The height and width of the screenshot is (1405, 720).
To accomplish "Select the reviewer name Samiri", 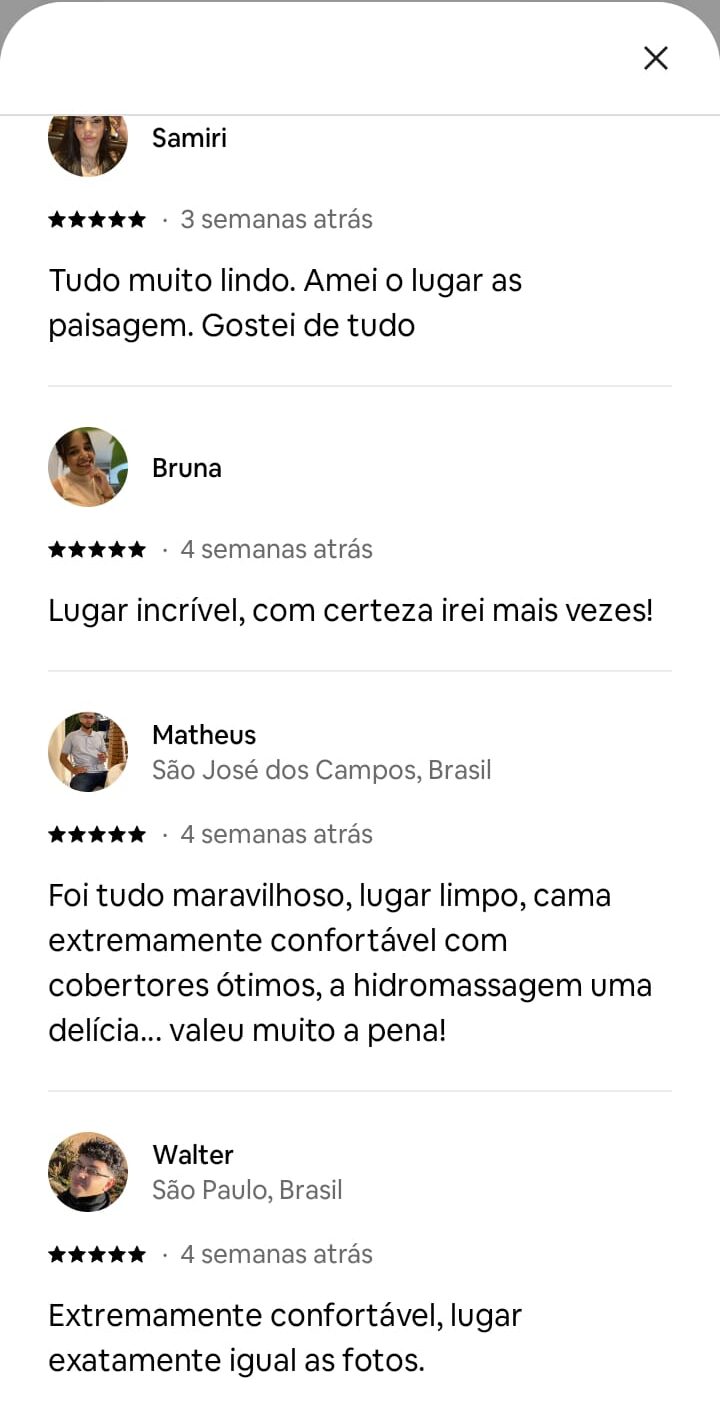I will click(x=189, y=138).
